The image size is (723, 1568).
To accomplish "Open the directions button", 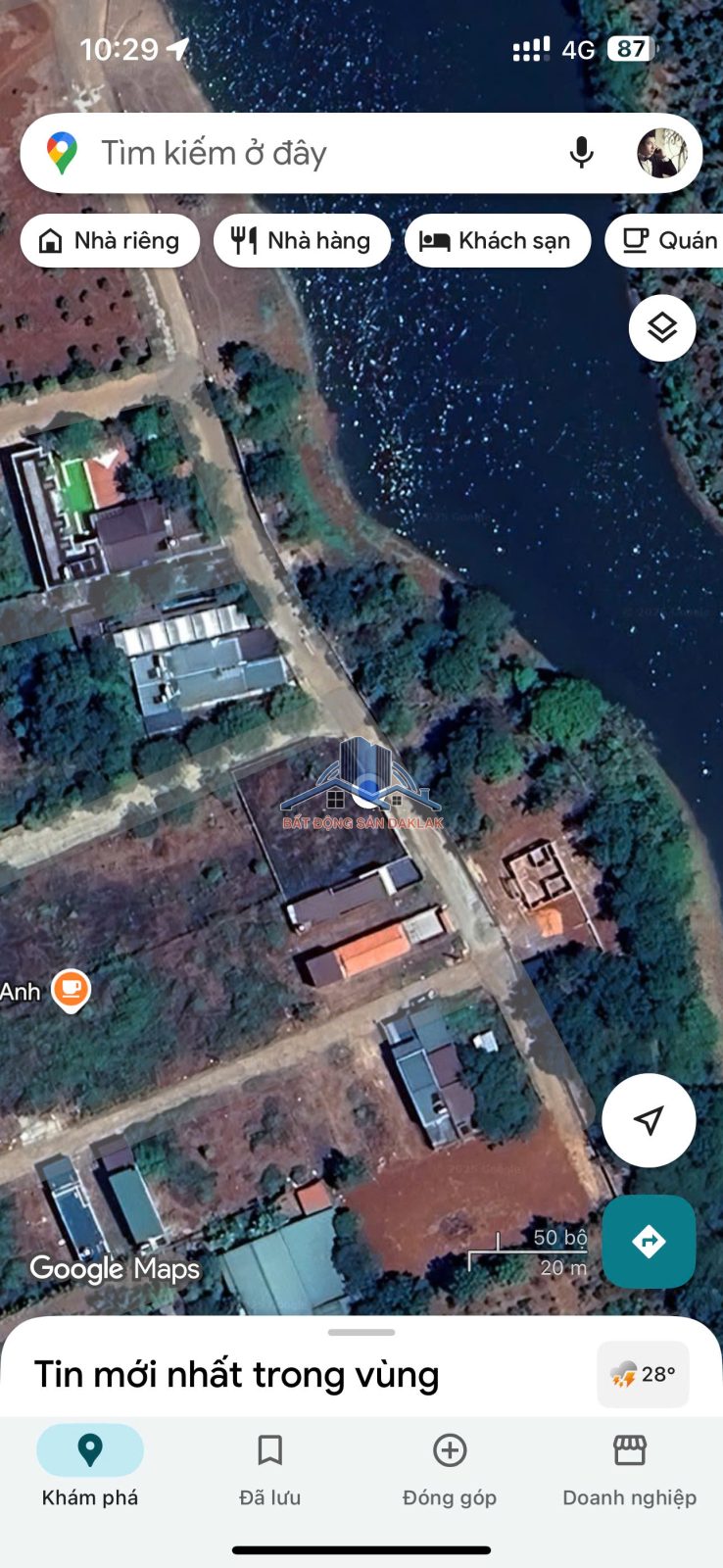I will [x=649, y=1242].
